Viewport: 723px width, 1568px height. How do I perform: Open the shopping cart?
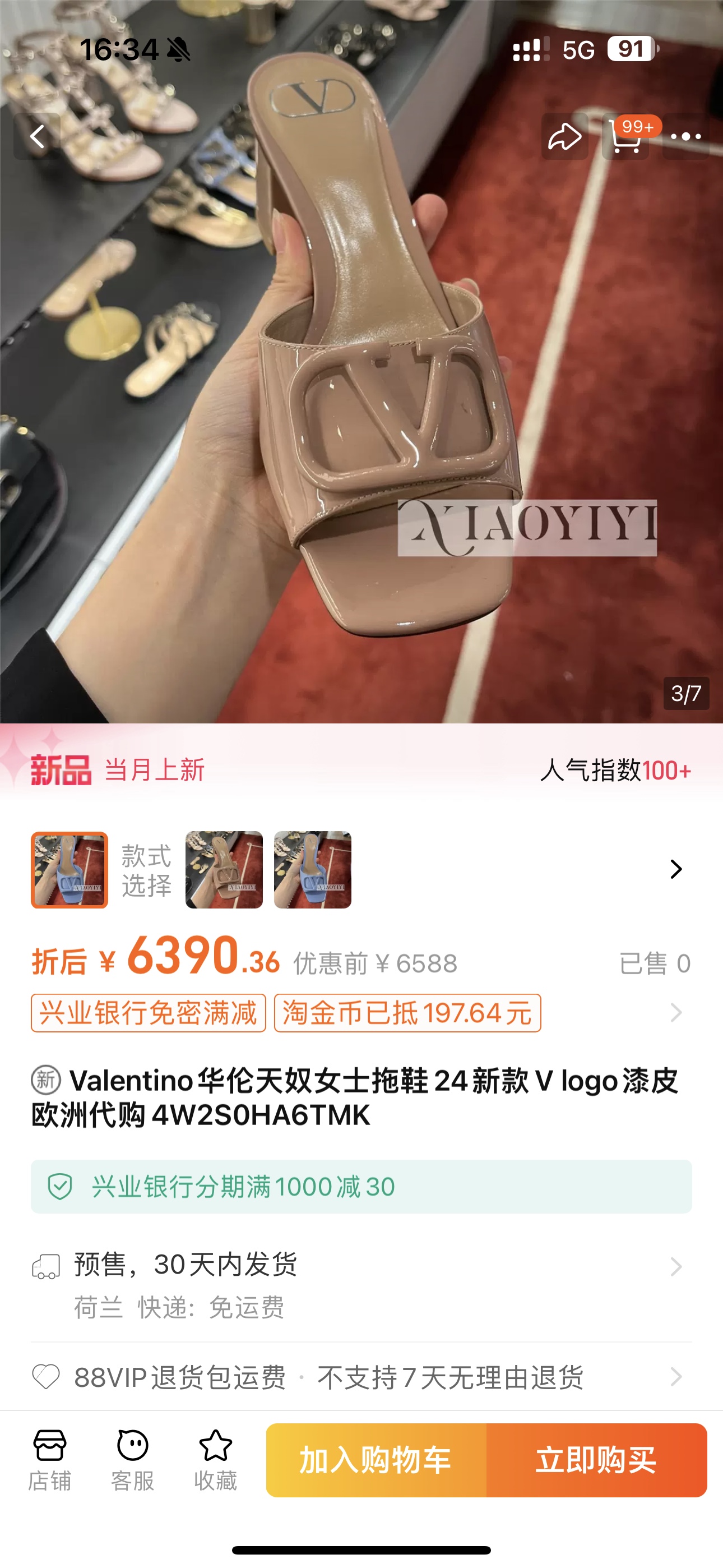pyautogui.click(x=625, y=137)
